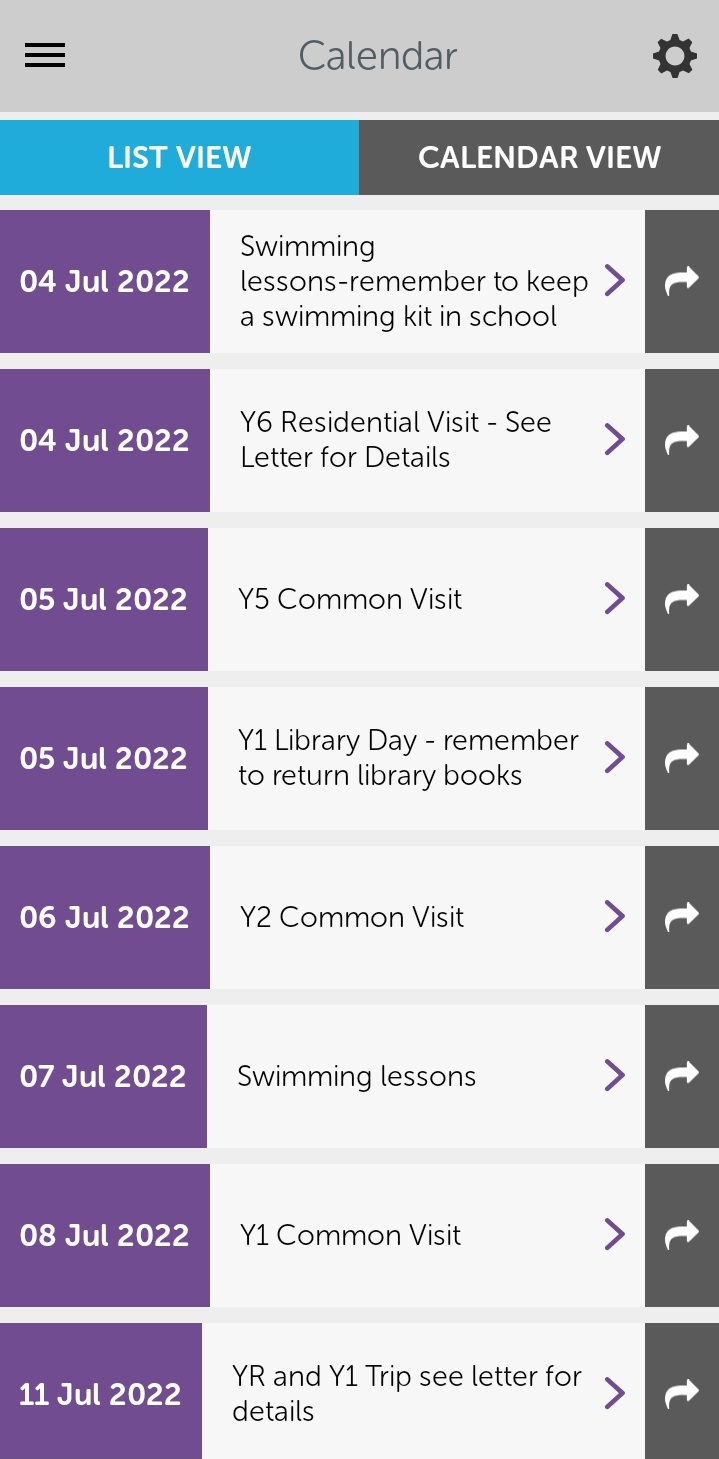
Task: Open Y6 Residential Visit event details
Action: click(427, 440)
